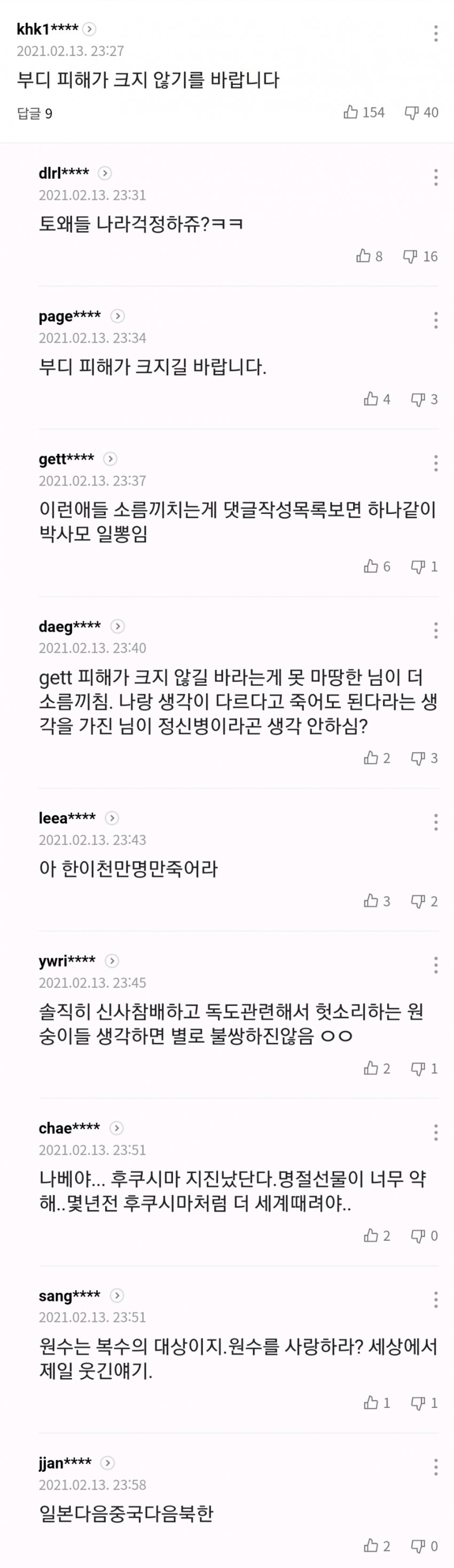Dislike the reply by dlrl****

coord(420,256)
